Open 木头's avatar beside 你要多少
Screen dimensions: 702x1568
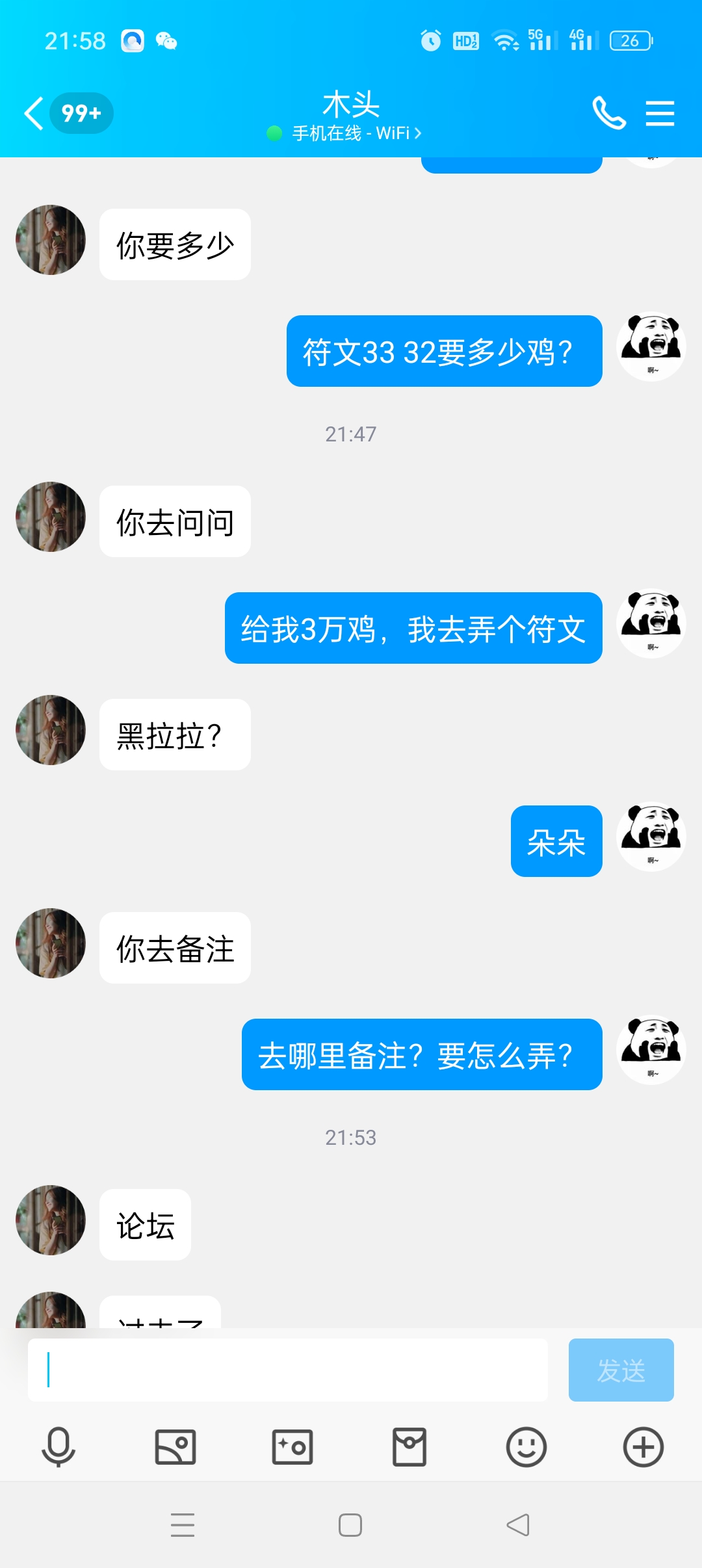point(51,240)
